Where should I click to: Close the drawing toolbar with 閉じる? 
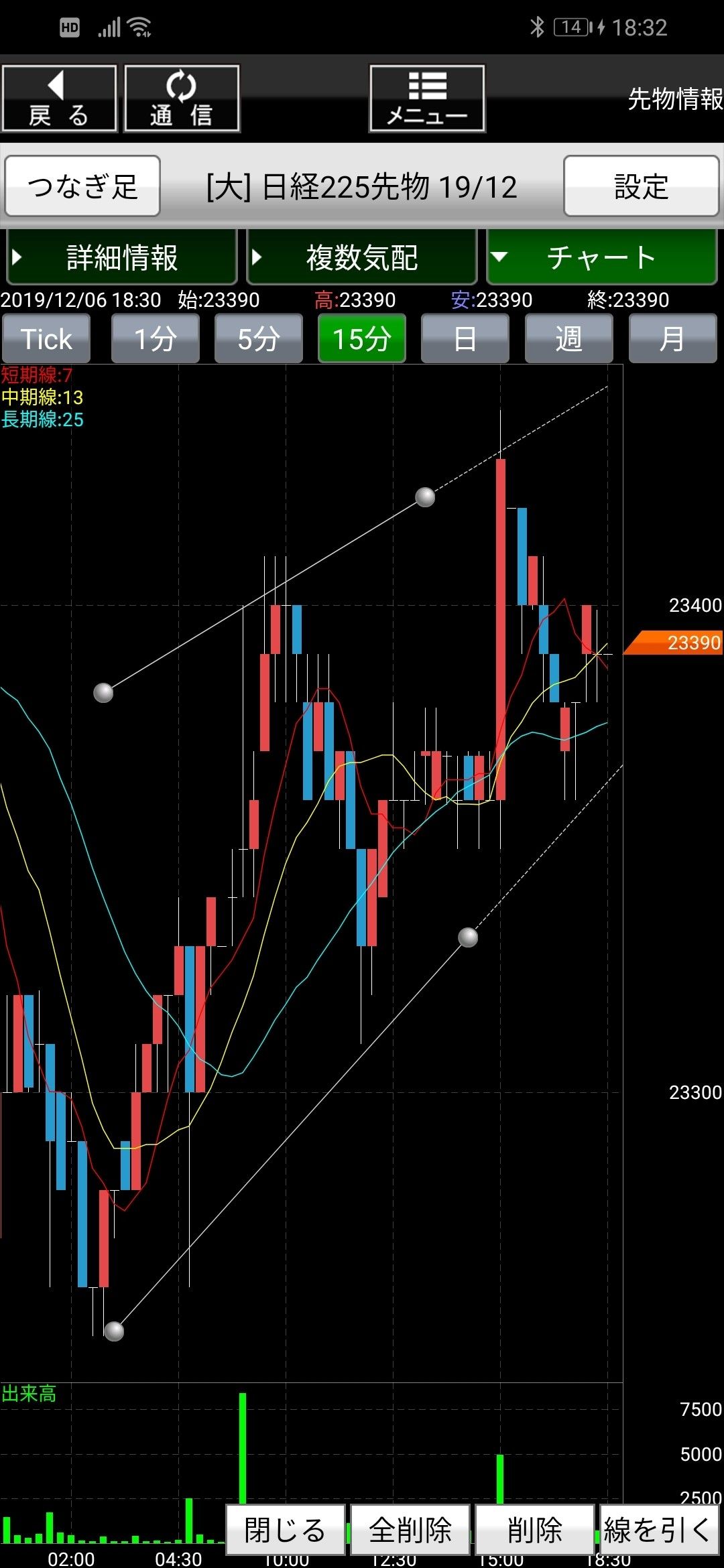[286, 1530]
